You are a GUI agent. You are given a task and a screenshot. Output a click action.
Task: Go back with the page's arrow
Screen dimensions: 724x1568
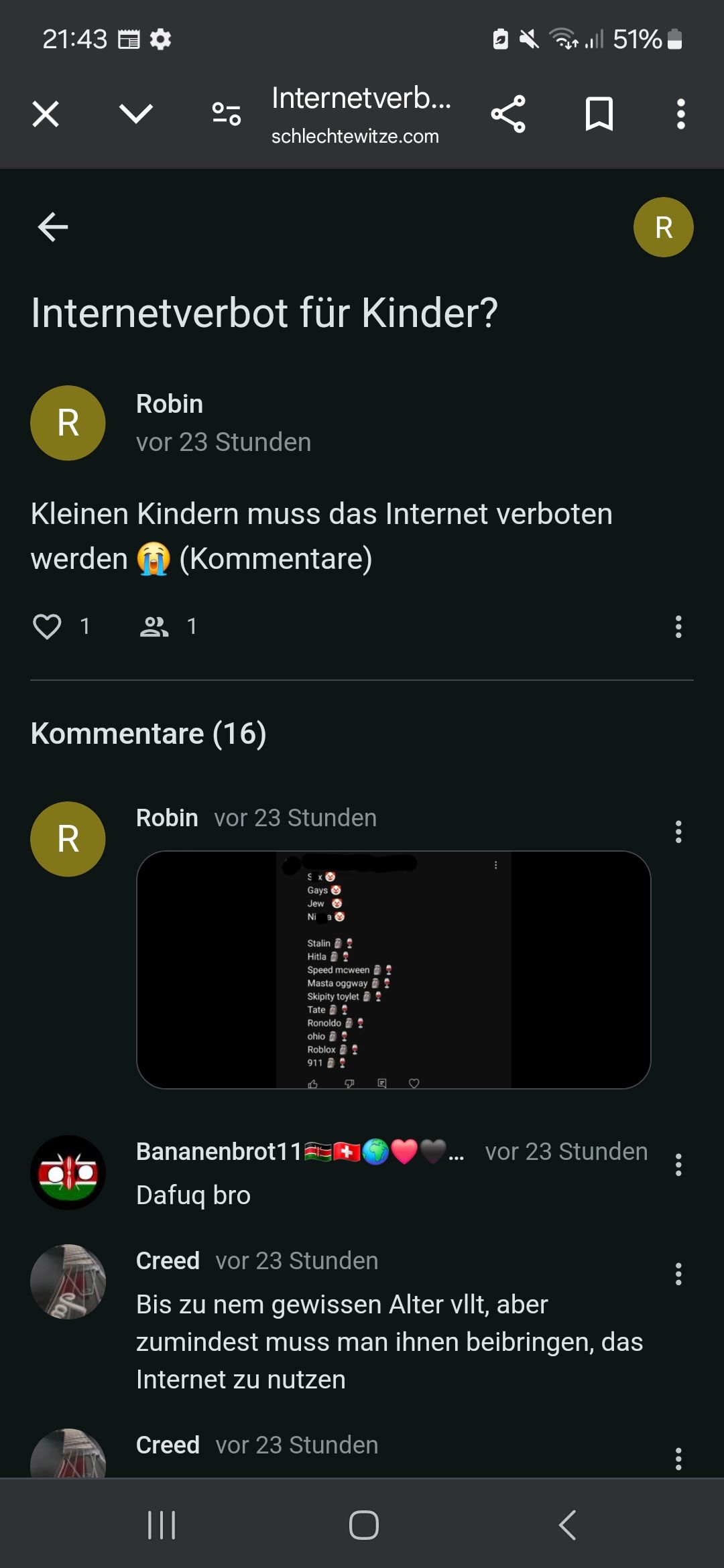coord(53,227)
